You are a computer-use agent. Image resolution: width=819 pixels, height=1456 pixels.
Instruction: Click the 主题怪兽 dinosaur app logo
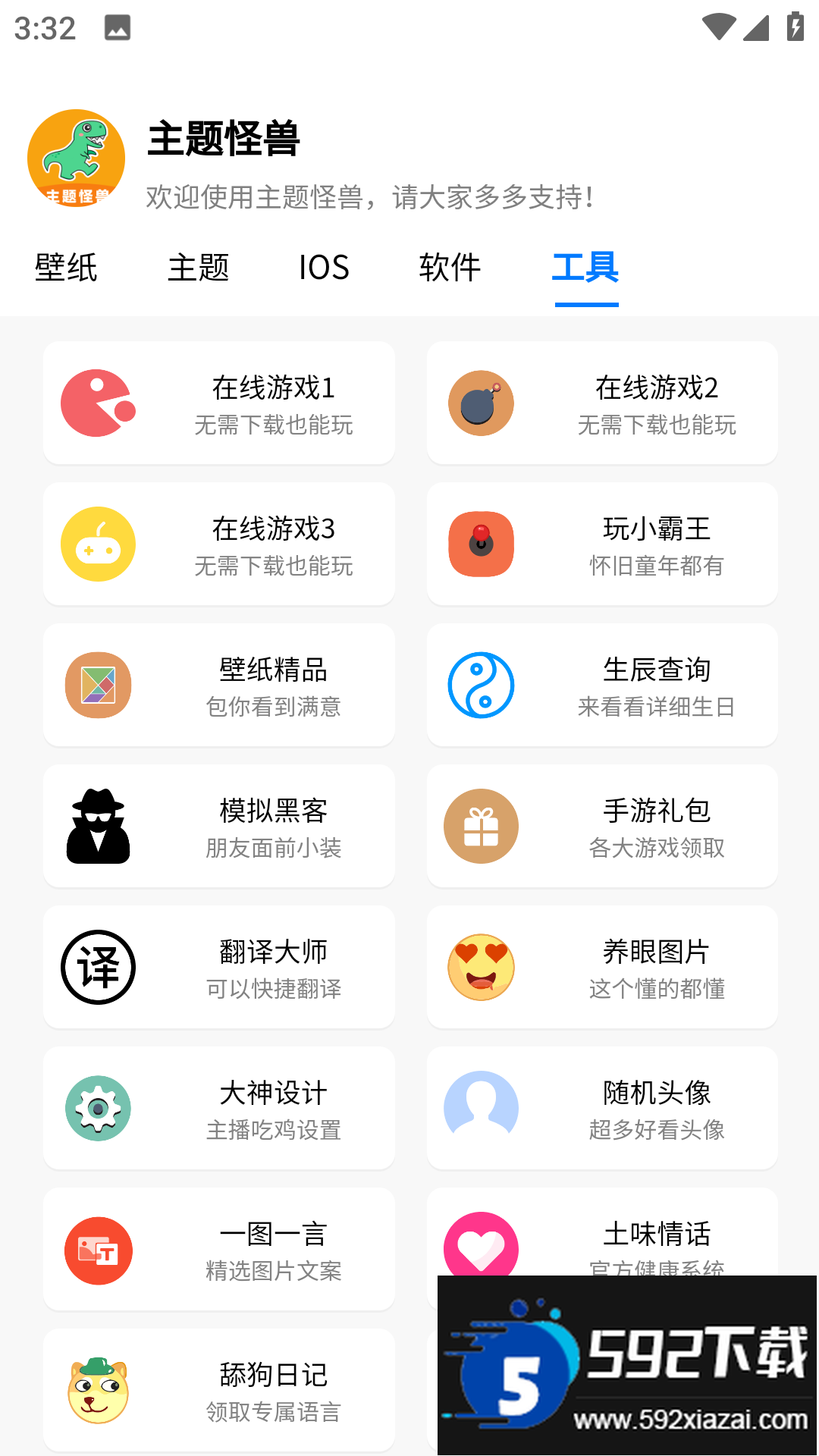click(76, 158)
